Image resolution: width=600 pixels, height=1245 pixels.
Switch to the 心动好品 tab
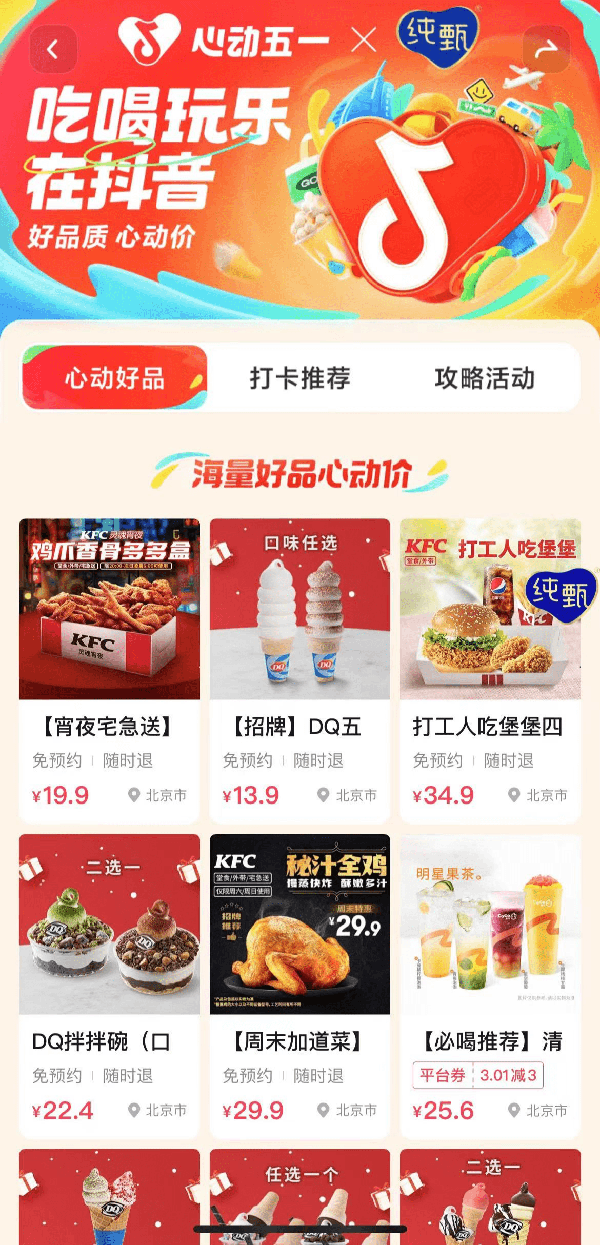(x=115, y=378)
